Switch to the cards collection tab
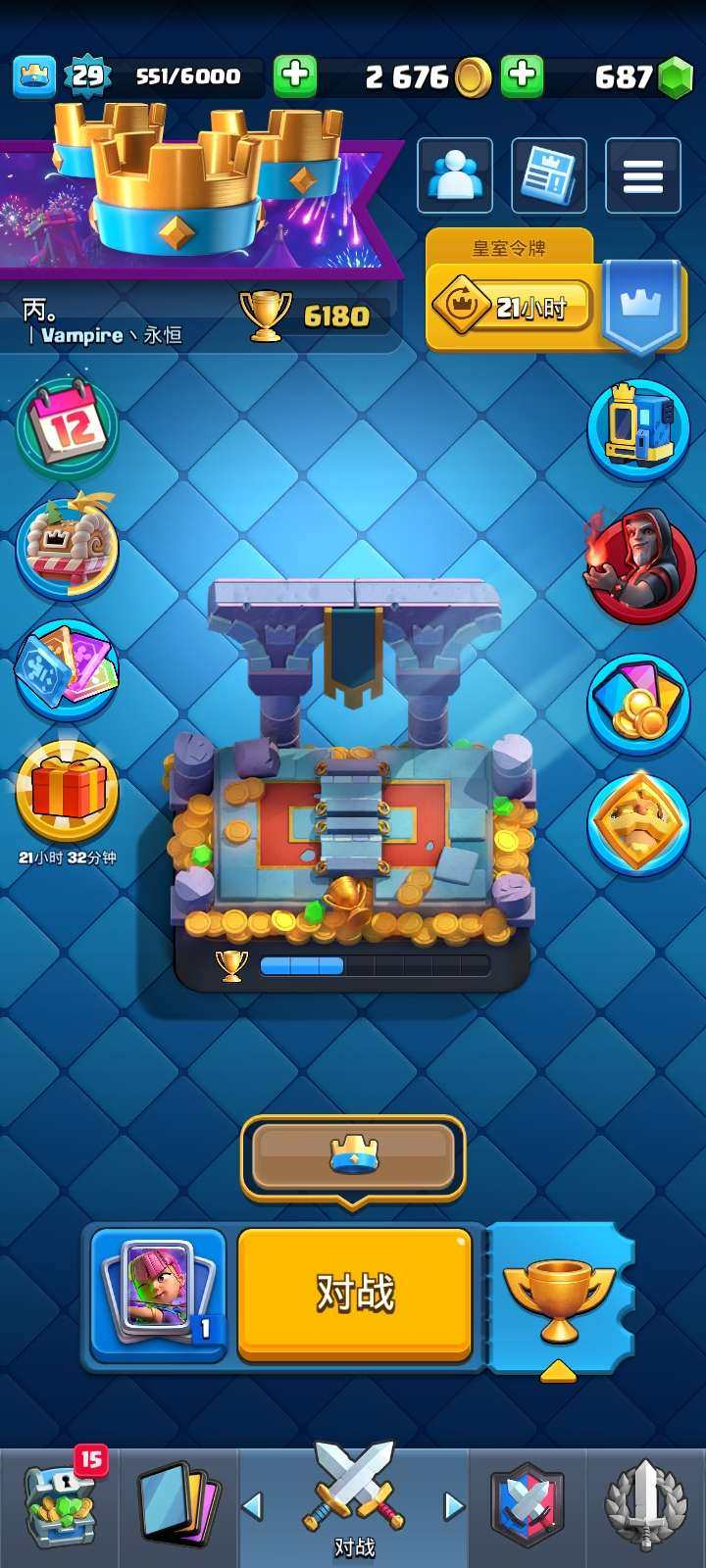The width and height of the screenshot is (706, 1568). tap(178, 1506)
